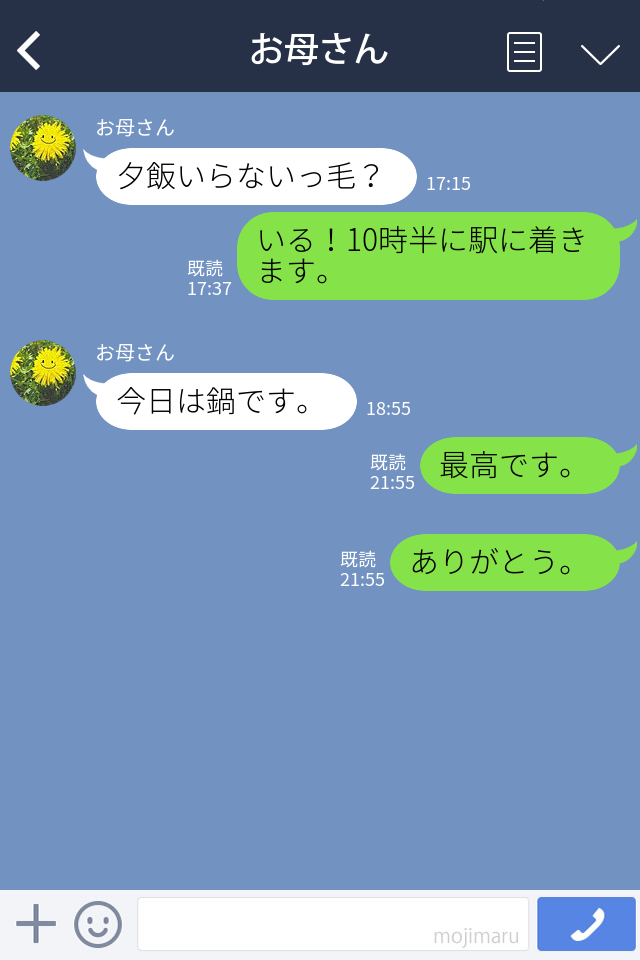View お母さん's profile picture next to 今日は鍋です。
The image size is (640, 960).
[43, 373]
